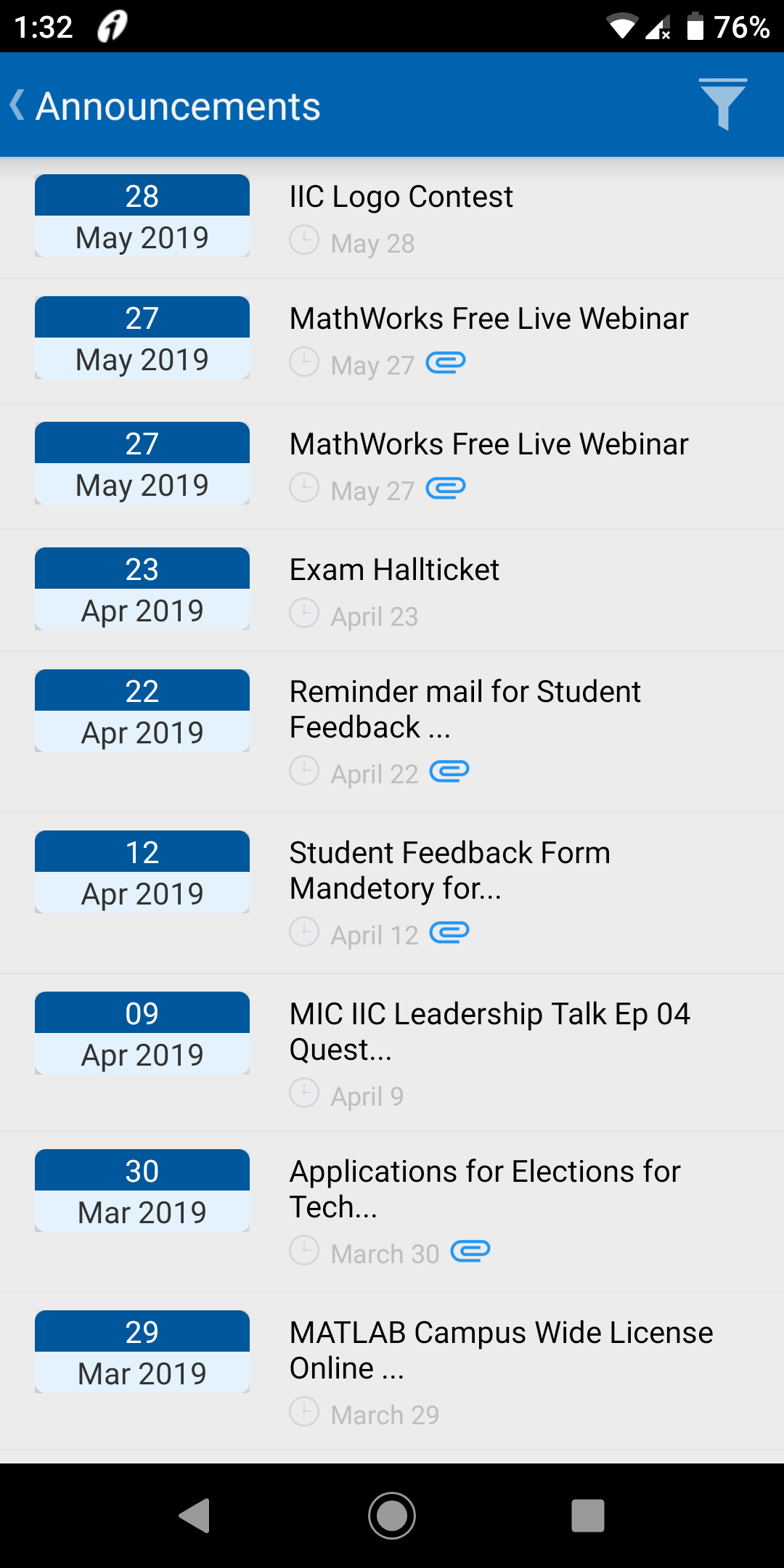
Task: View the Exam Hallticket announcement
Action: click(x=394, y=571)
